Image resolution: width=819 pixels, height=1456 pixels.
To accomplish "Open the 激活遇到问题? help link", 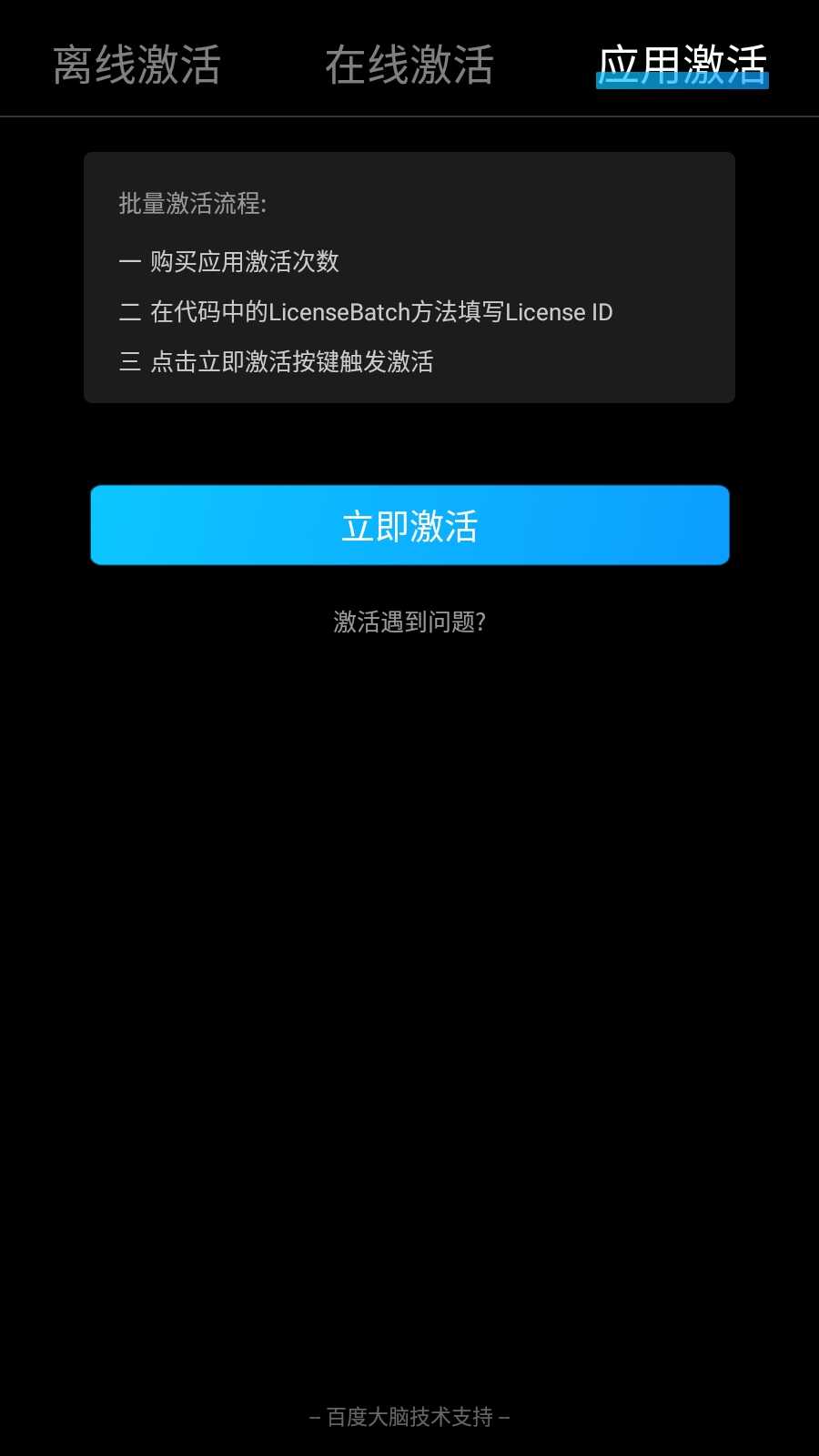I will [409, 622].
